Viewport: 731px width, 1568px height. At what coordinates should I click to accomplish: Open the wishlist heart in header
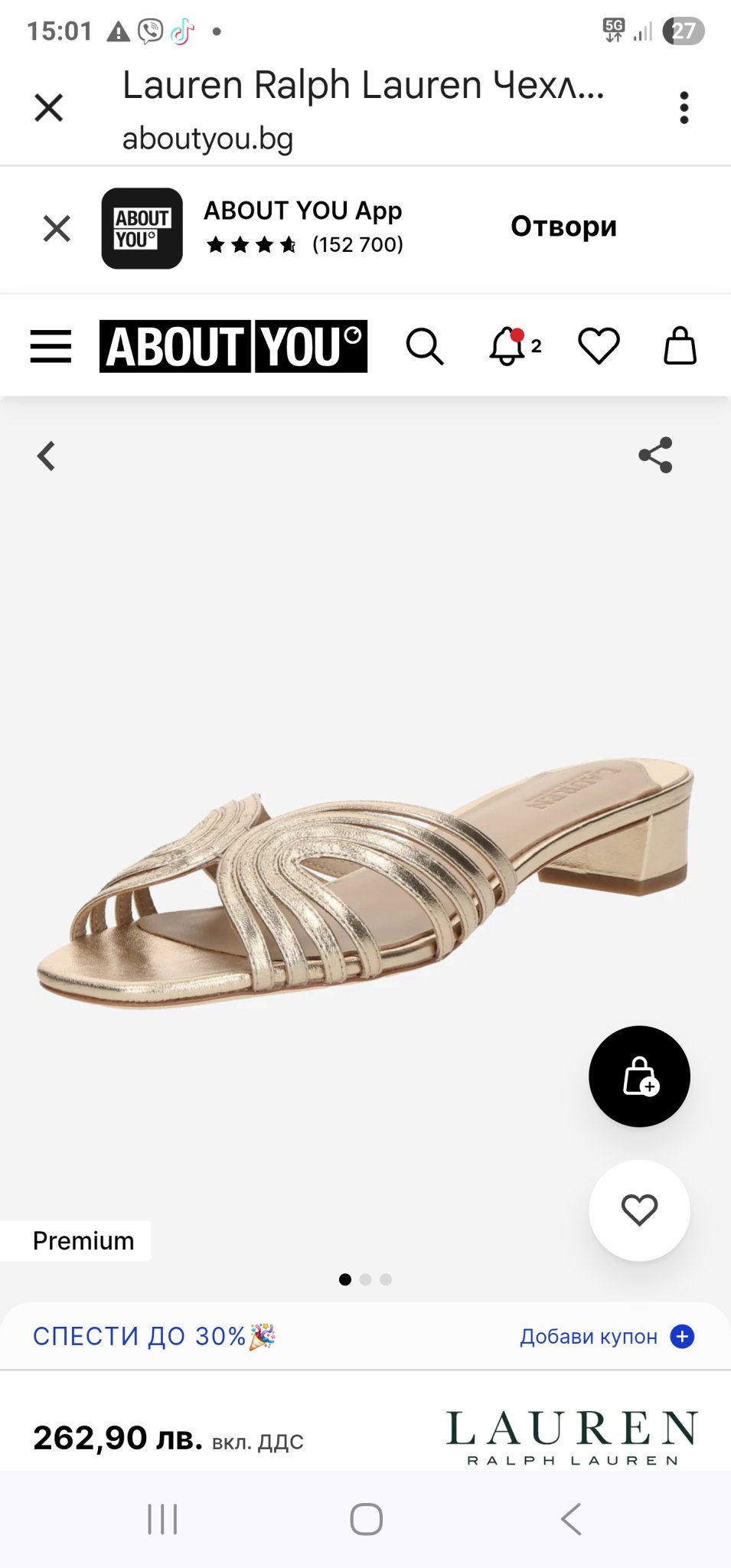point(599,346)
